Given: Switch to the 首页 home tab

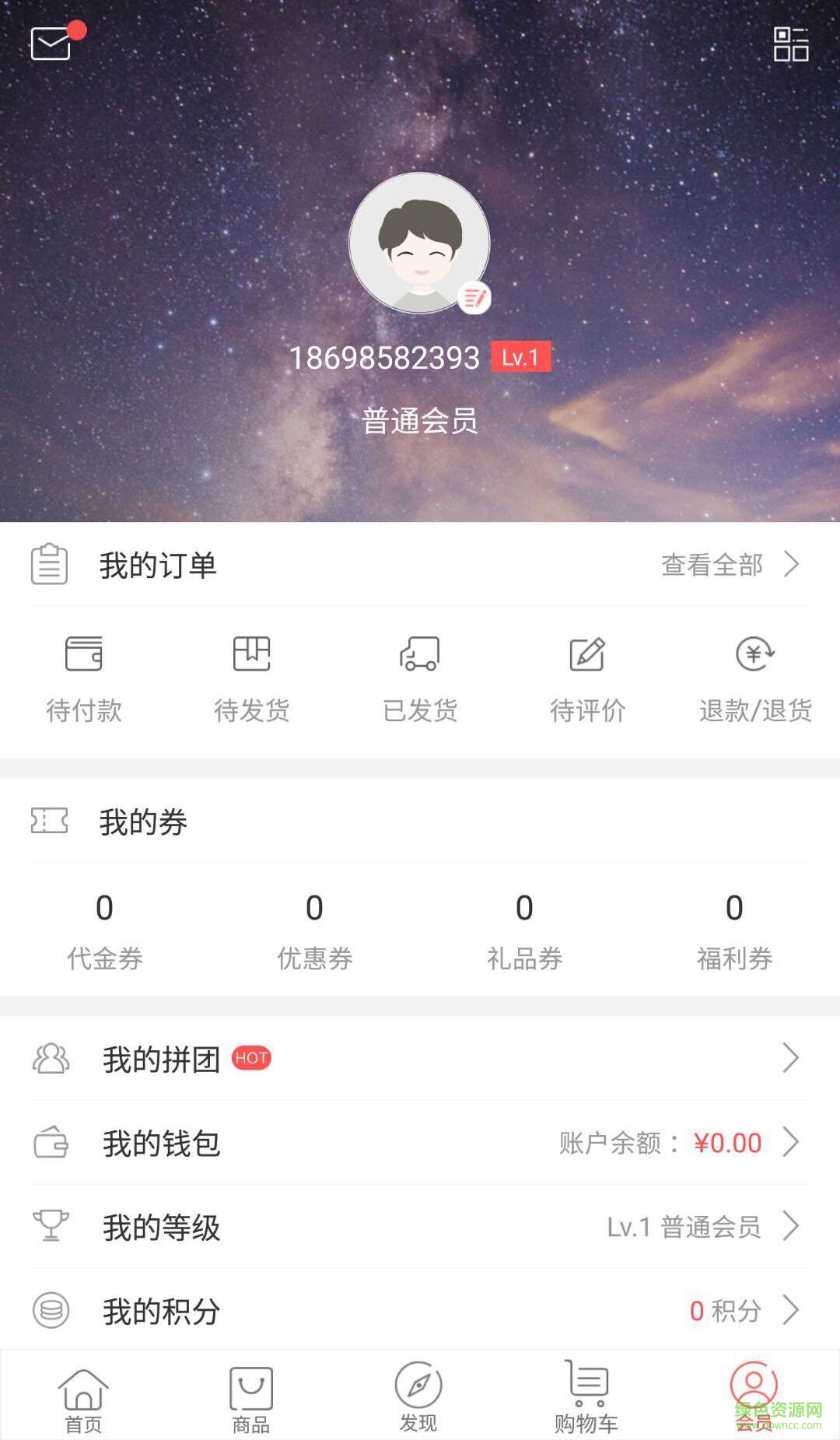Looking at the screenshot, I should (x=83, y=1400).
